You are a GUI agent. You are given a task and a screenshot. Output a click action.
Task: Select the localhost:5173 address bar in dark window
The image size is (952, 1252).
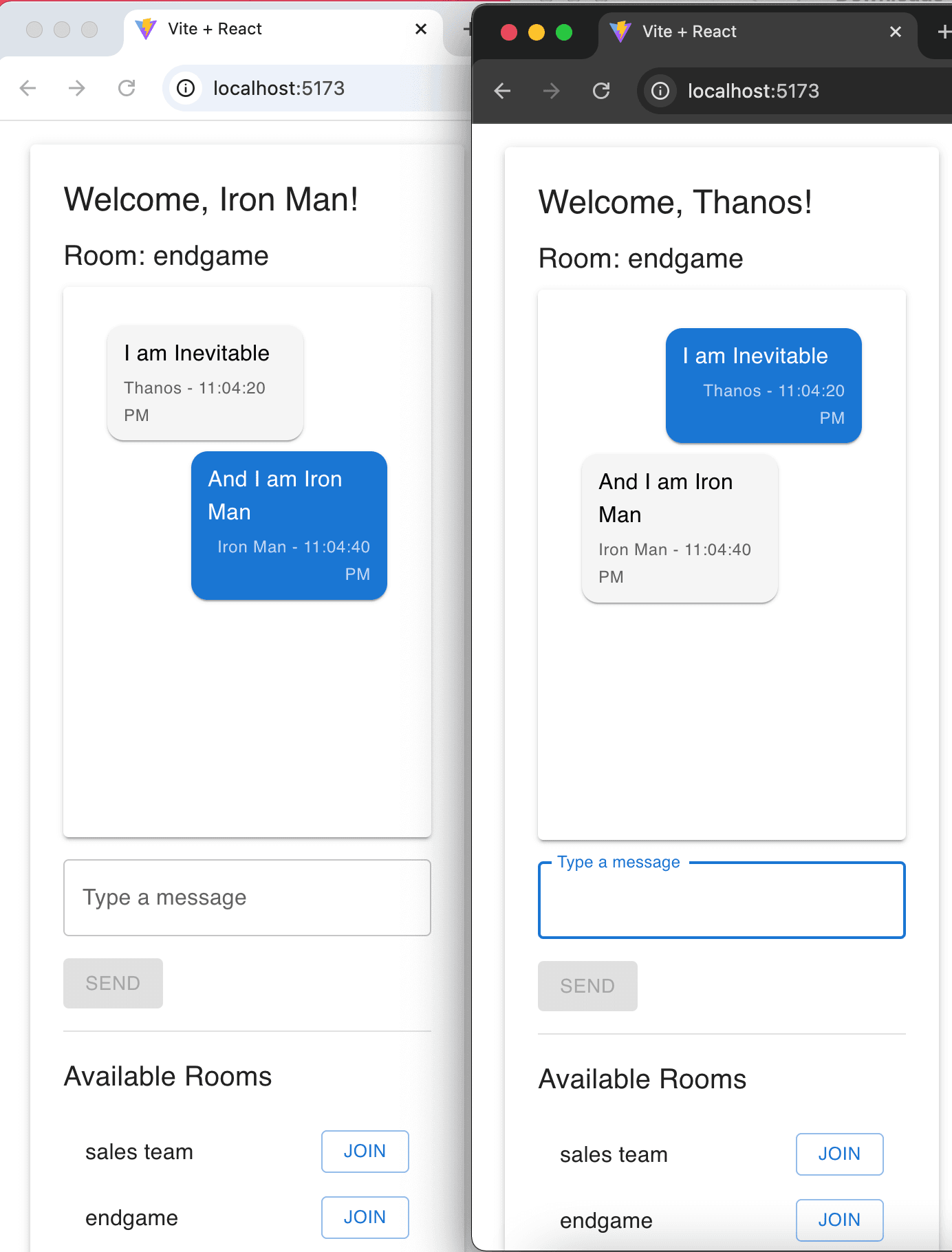[753, 91]
